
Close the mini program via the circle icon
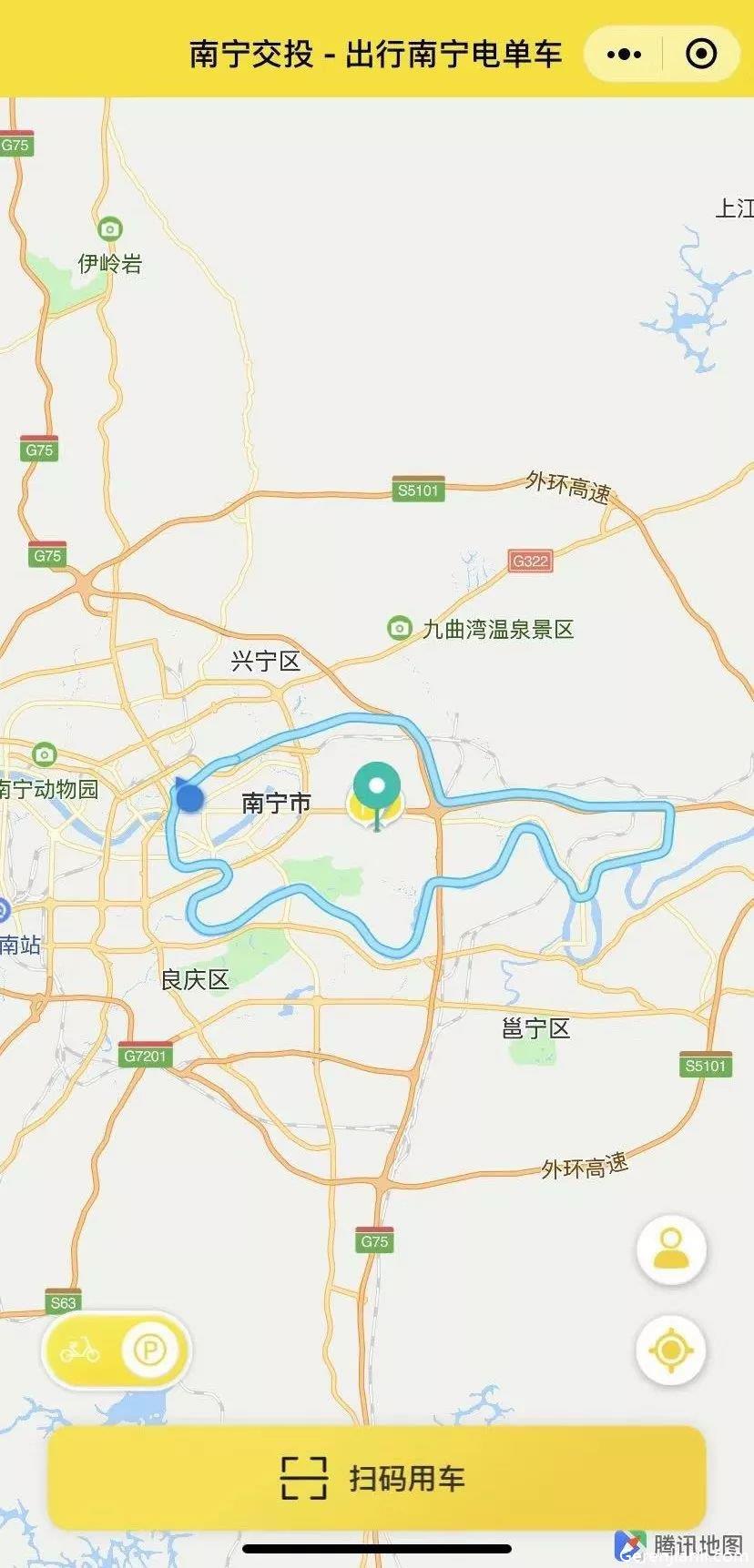[700, 55]
